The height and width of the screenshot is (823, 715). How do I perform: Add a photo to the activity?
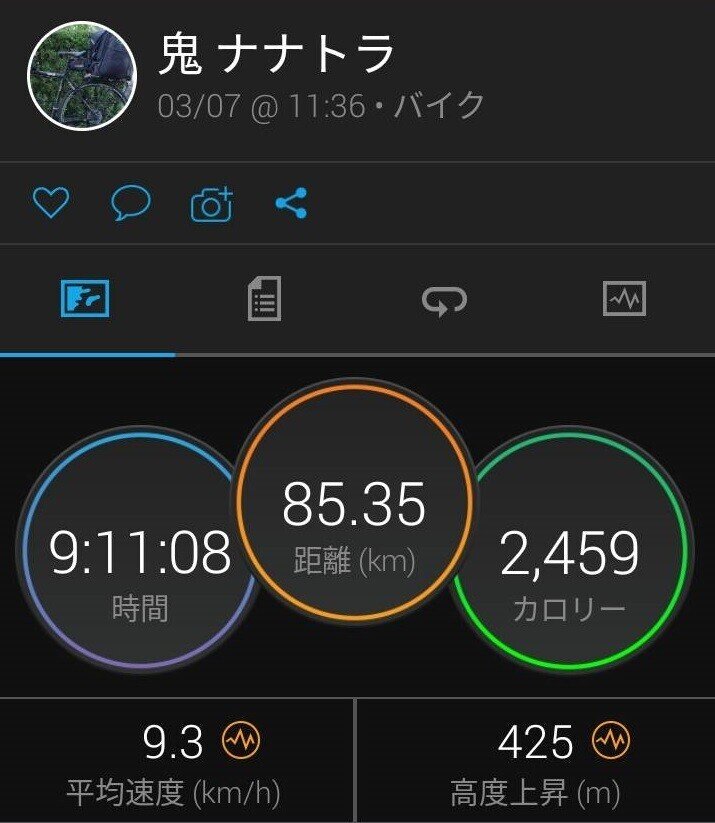coord(211,204)
